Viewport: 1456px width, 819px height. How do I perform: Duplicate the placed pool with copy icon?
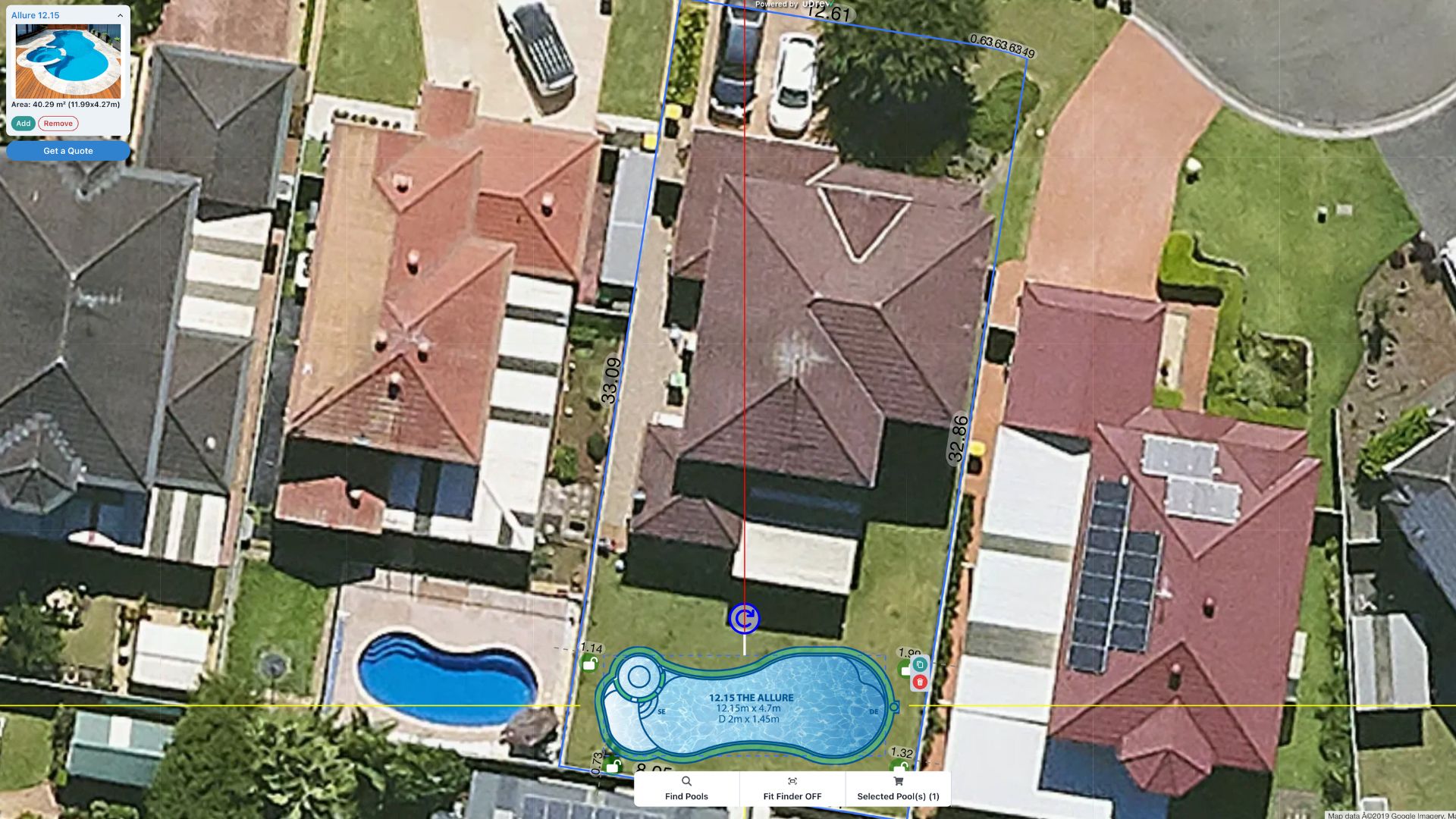(x=920, y=665)
